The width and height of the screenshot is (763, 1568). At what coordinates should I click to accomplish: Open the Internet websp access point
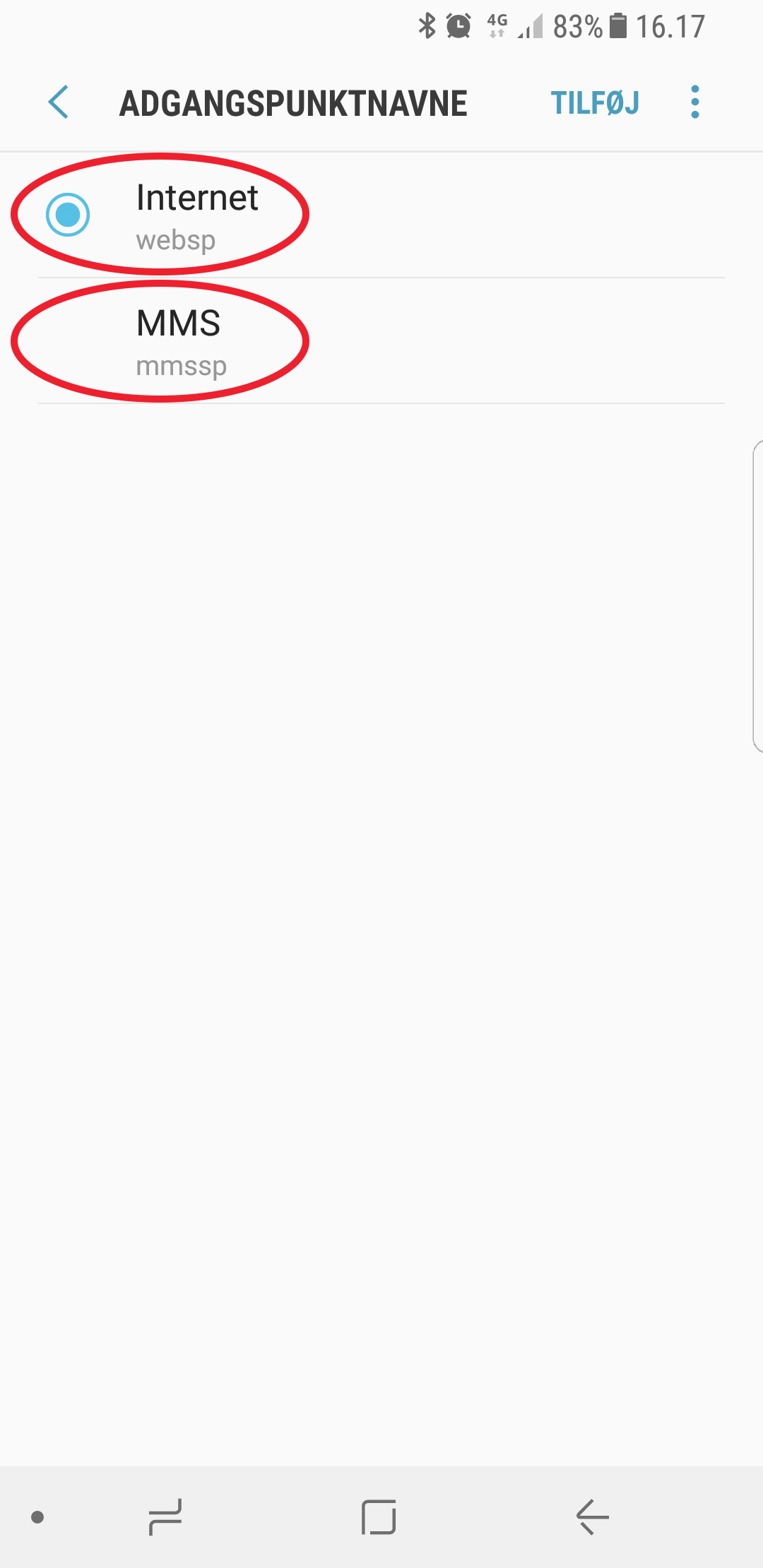[x=381, y=215]
